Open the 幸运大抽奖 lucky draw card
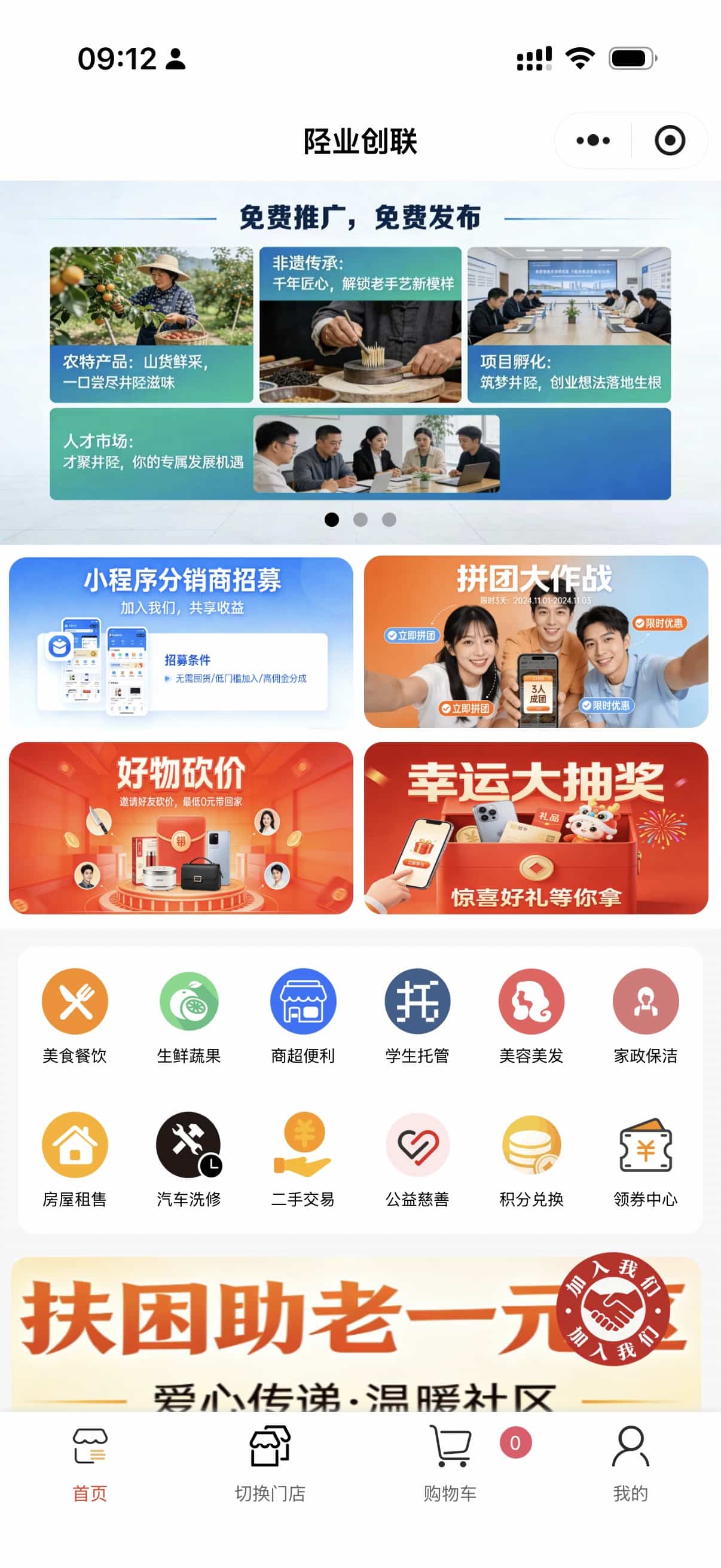The width and height of the screenshot is (721, 1568). tap(536, 828)
